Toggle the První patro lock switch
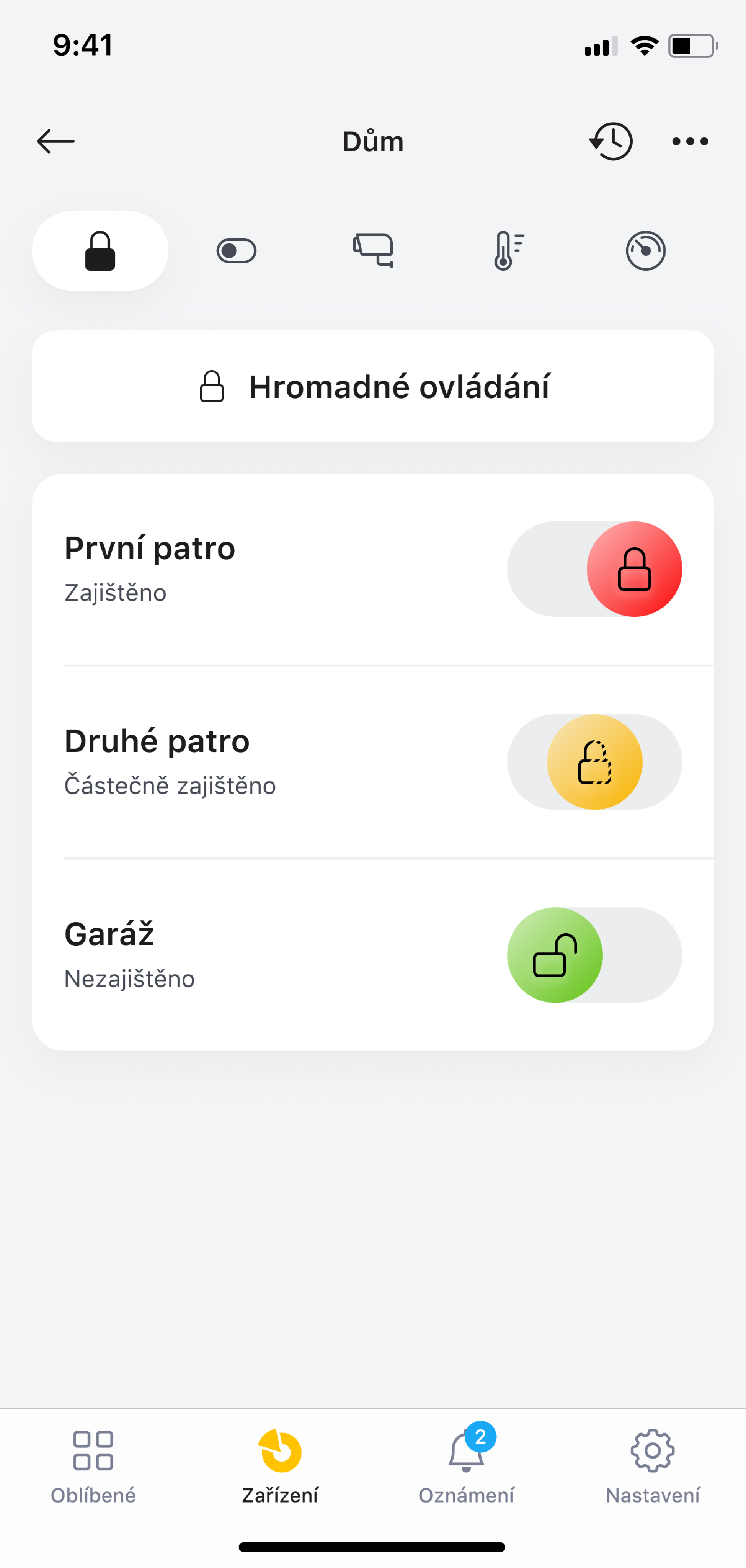Image resolution: width=746 pixels, height=1568 pixels. [594, 569]
